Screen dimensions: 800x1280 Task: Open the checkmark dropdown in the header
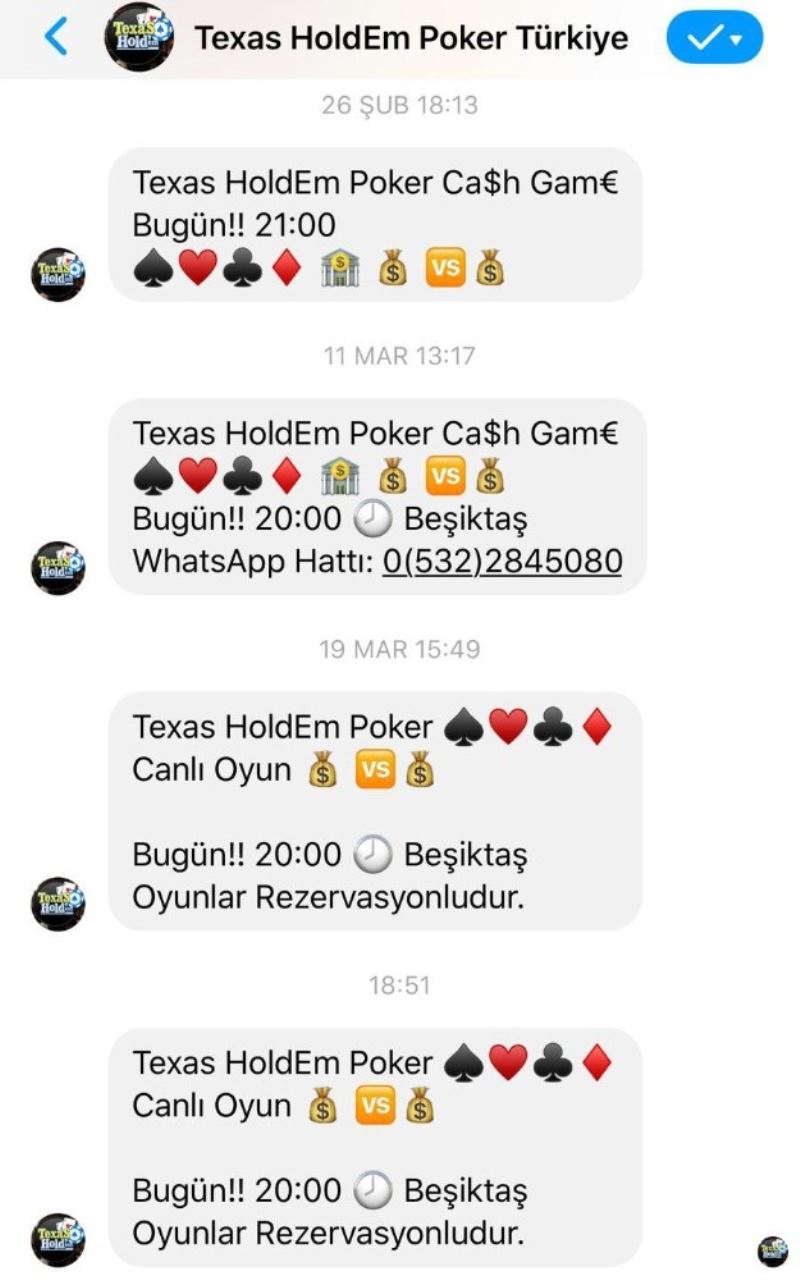(x=714, y=38)
